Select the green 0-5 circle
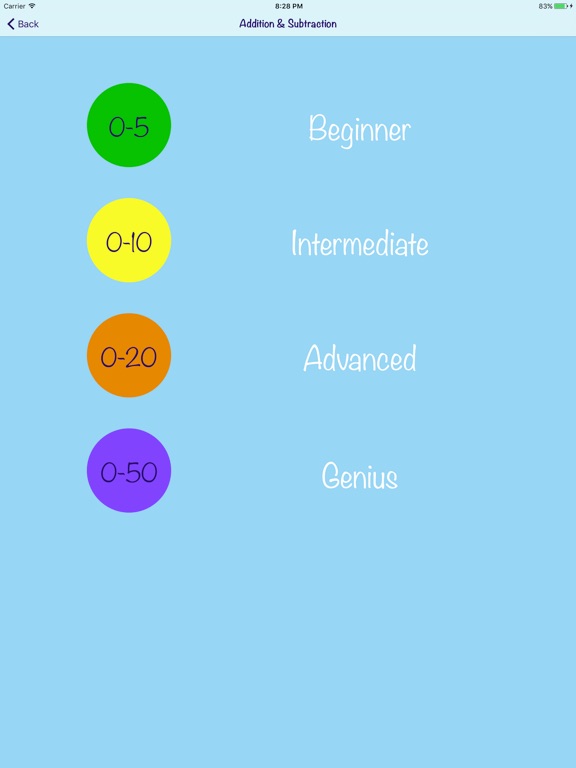This screenshot has height=768, width=576. 129,125
